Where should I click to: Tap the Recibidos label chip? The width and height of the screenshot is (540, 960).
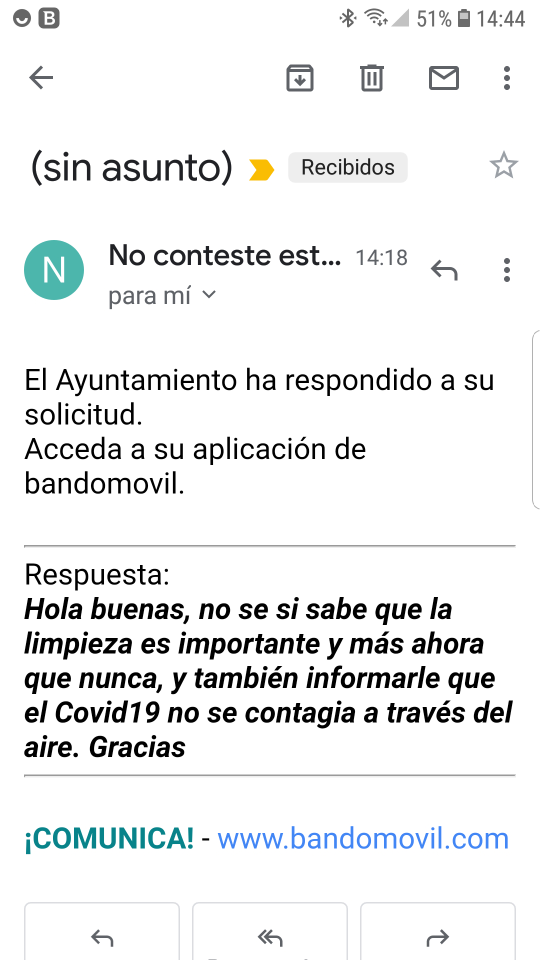point(348,167)
